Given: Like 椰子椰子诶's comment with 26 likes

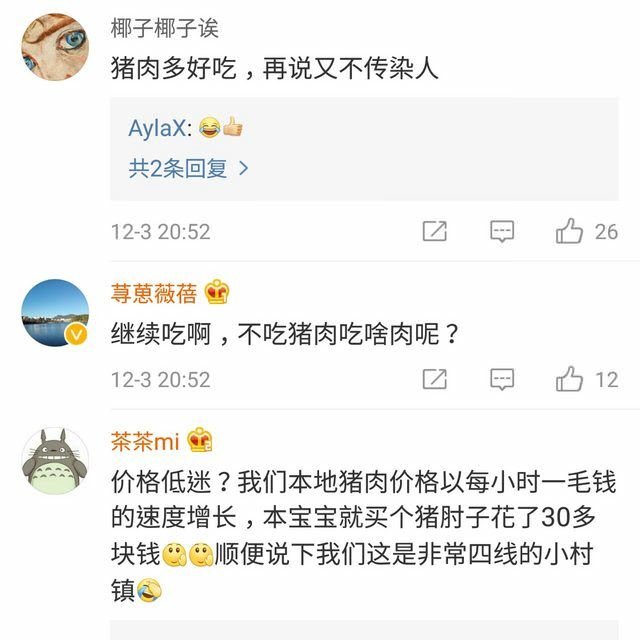Looking at the screenshot, I should 570,232.
